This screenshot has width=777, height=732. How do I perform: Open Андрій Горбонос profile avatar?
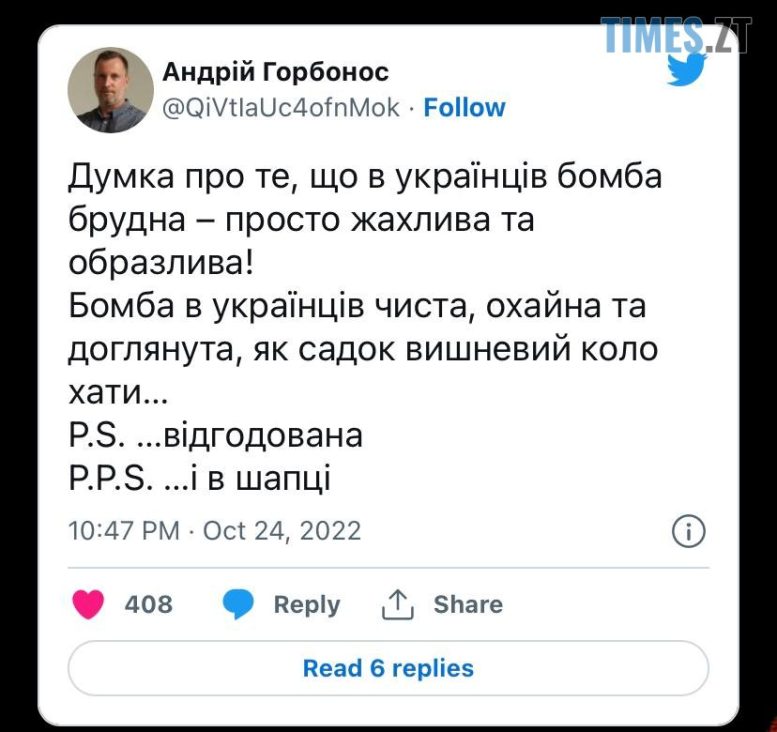coord(111,90)
